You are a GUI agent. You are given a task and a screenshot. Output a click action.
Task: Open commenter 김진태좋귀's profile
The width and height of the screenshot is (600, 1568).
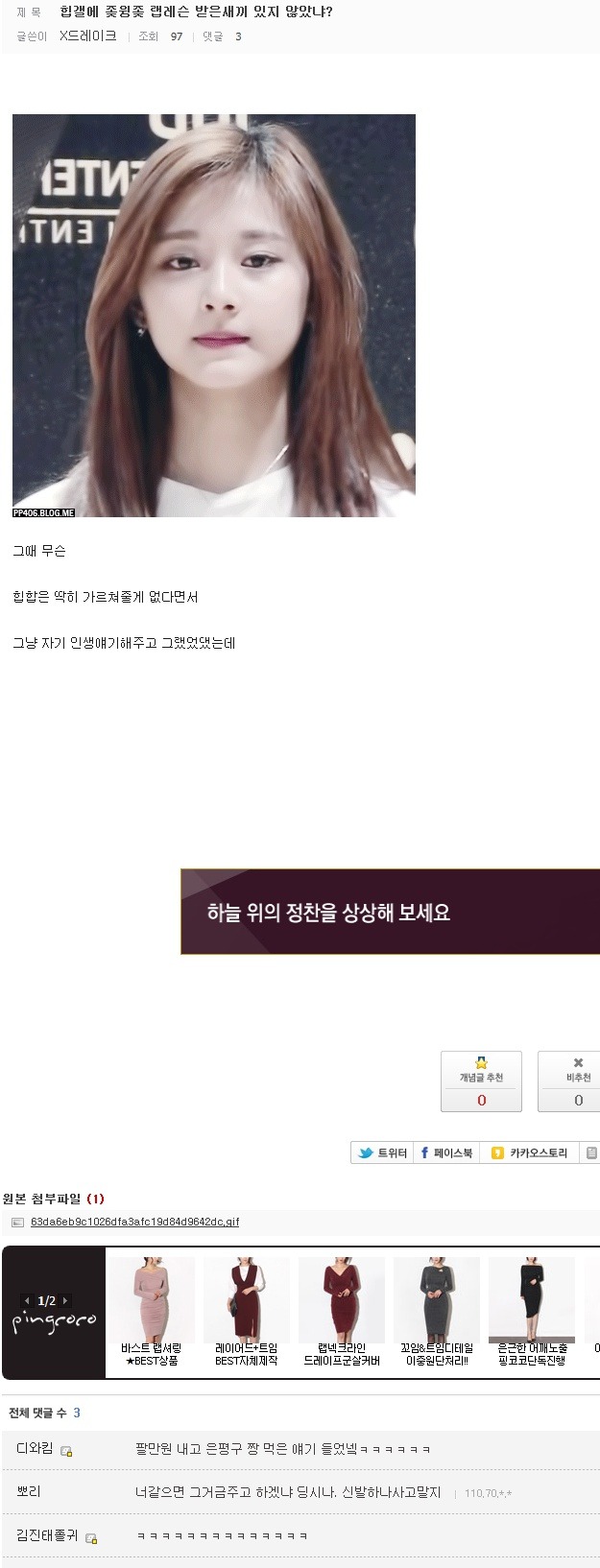pos(47,1535)
